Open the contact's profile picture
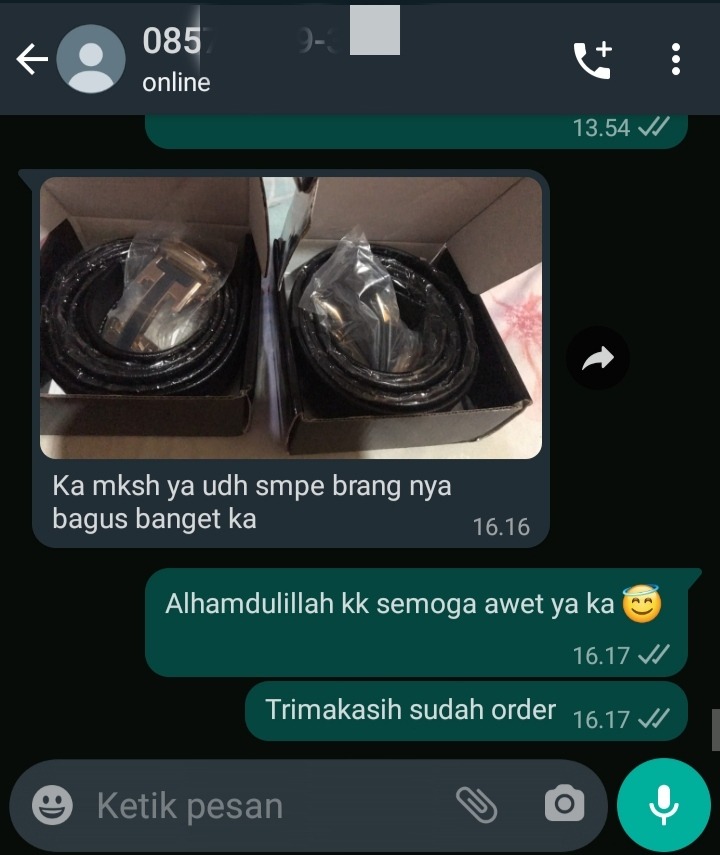The width and height of the screenshot is (720, 855). (x=90, y=60)
